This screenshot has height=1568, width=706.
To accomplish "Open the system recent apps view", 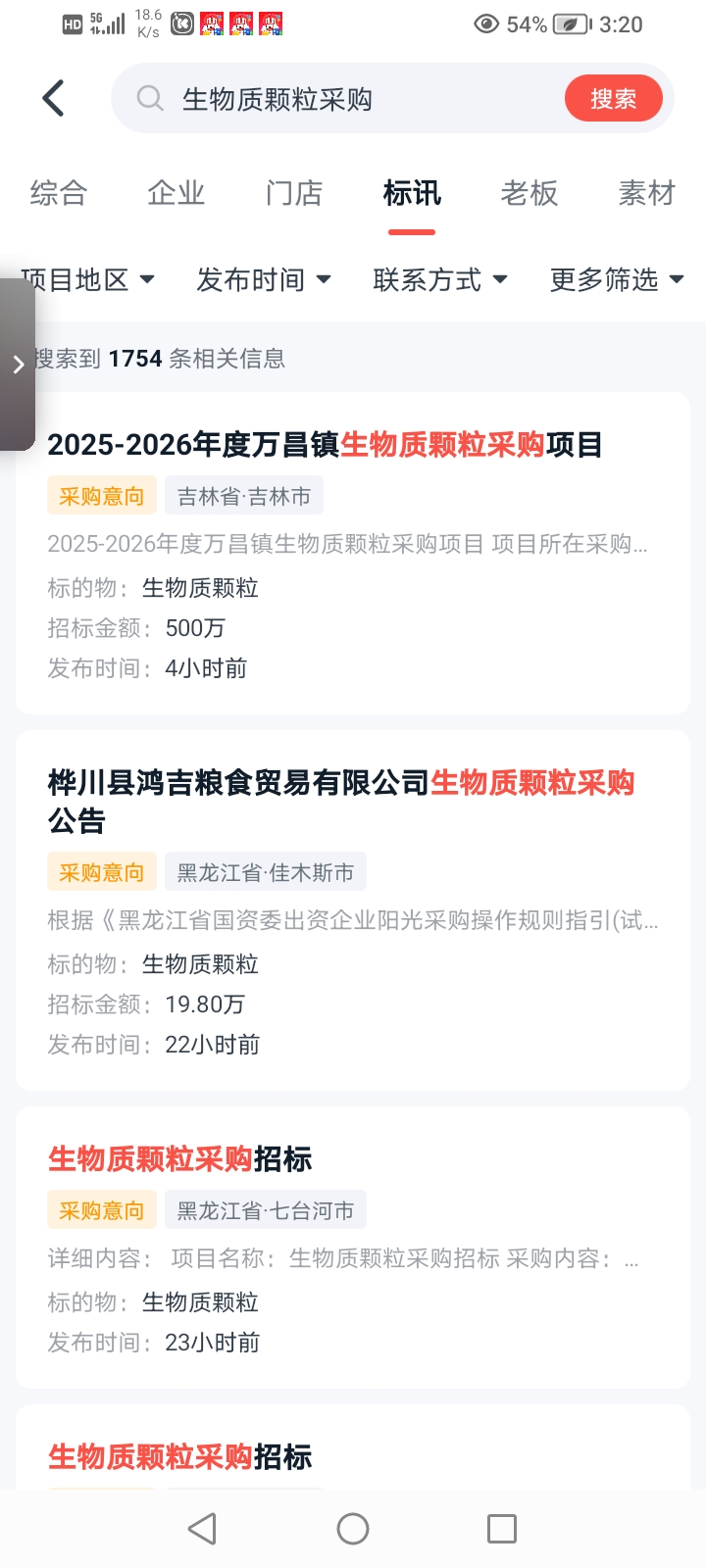I will coord(502,1529).
